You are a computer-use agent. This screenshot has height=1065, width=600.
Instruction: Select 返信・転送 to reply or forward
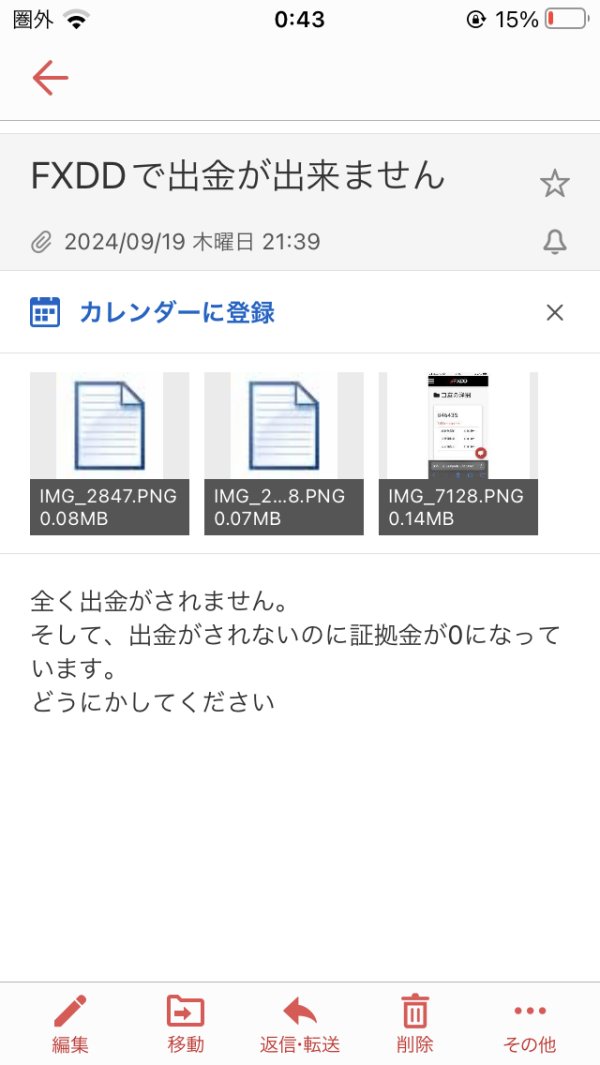(300, 1024)
